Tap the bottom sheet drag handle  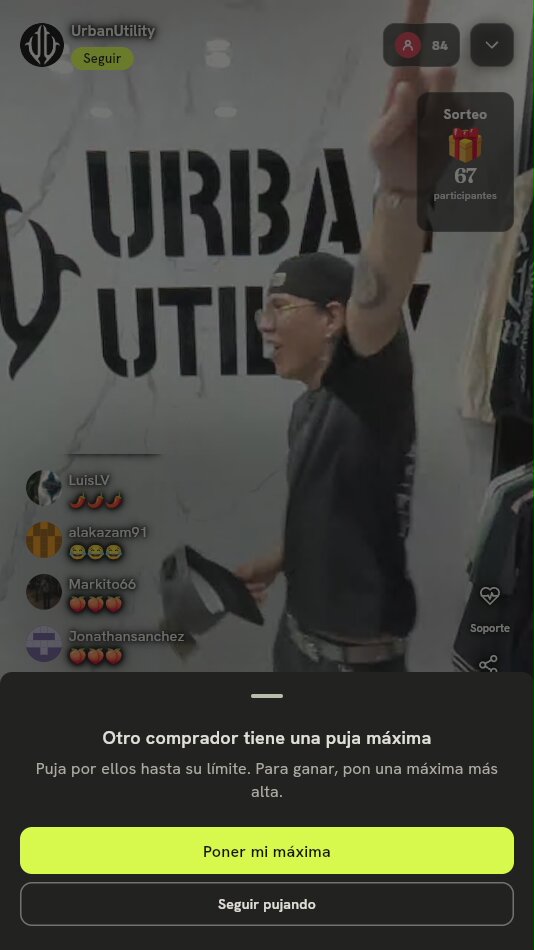tap(267, 696)
